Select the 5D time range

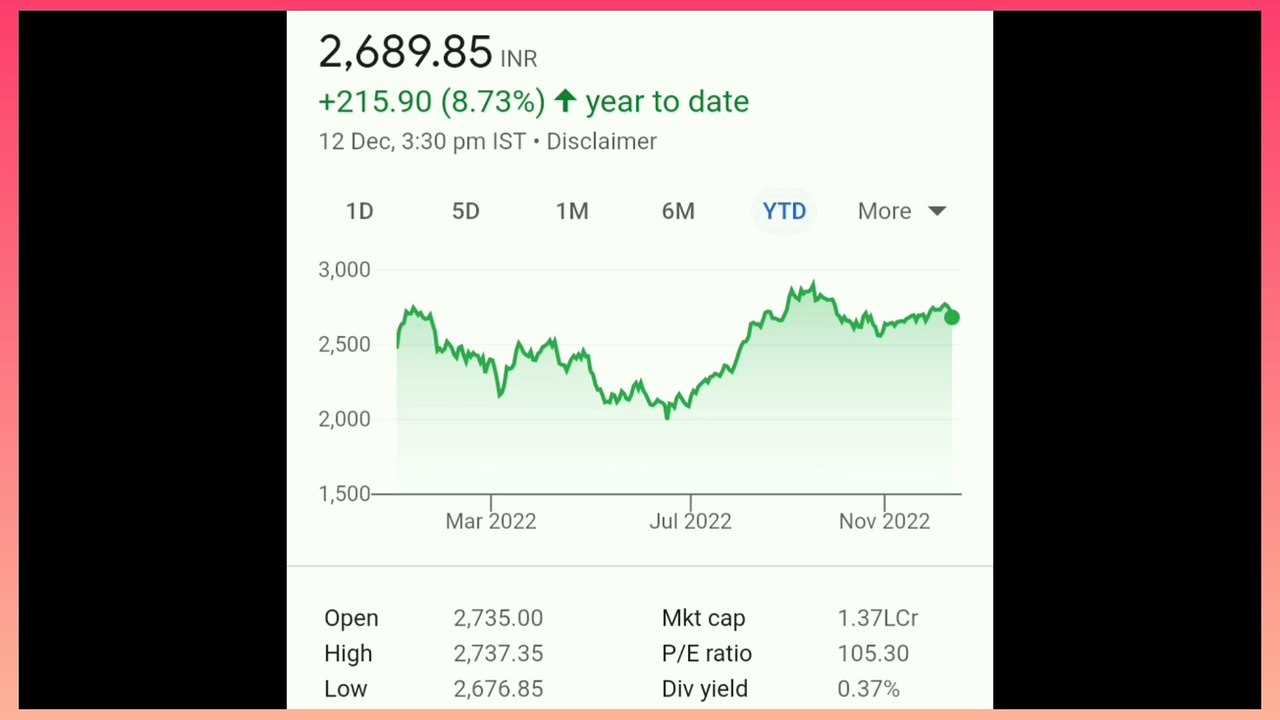tap(466, 211)
